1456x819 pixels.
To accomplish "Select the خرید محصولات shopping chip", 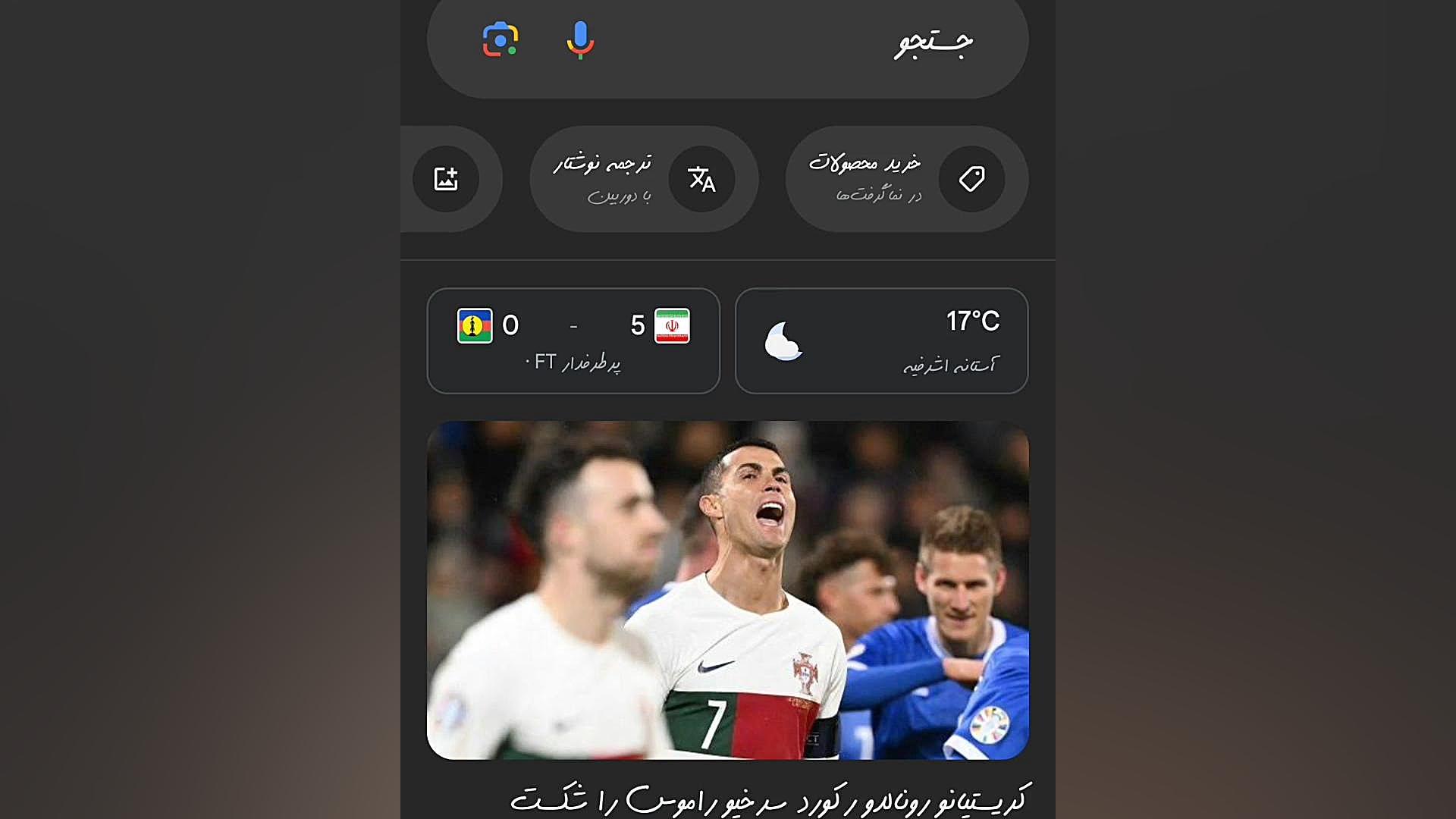I will [906, 179].
